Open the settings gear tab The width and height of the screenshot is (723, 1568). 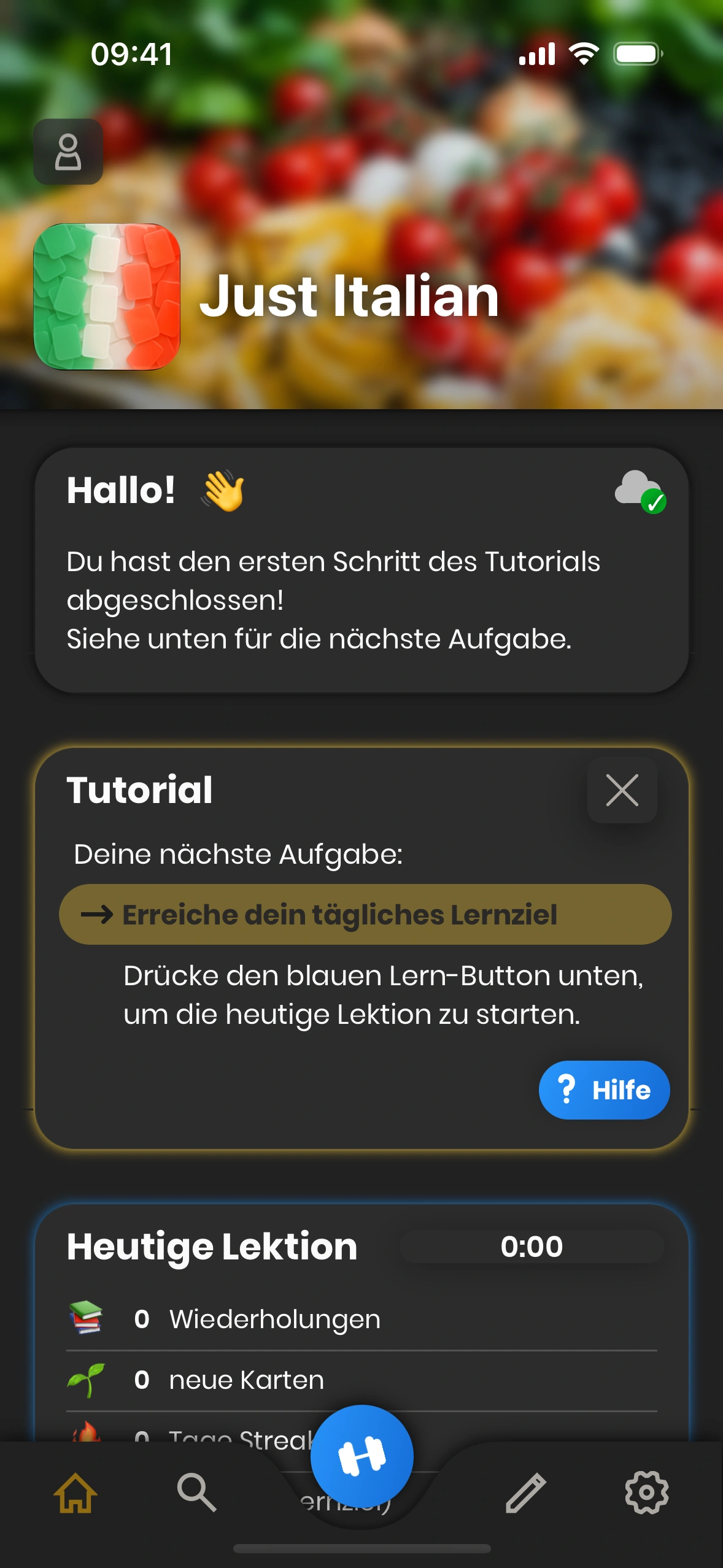pyautogui.click(x=646, y=1493)
